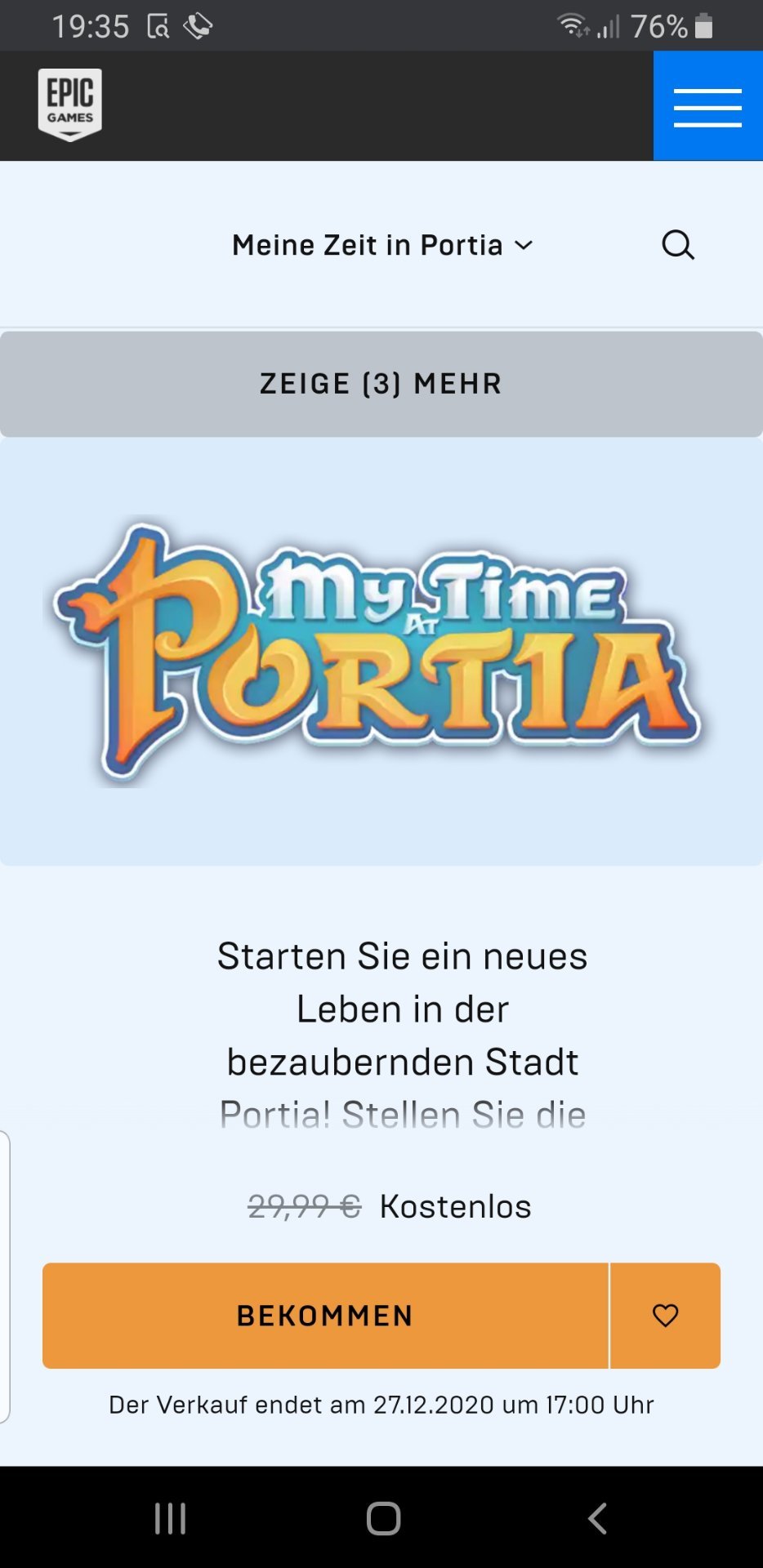Image resolution: width=763 pixels, height=1568 pixels.
Task: Tap ZEIGE (3) MEHR button
Action: (x=381, y=384)
